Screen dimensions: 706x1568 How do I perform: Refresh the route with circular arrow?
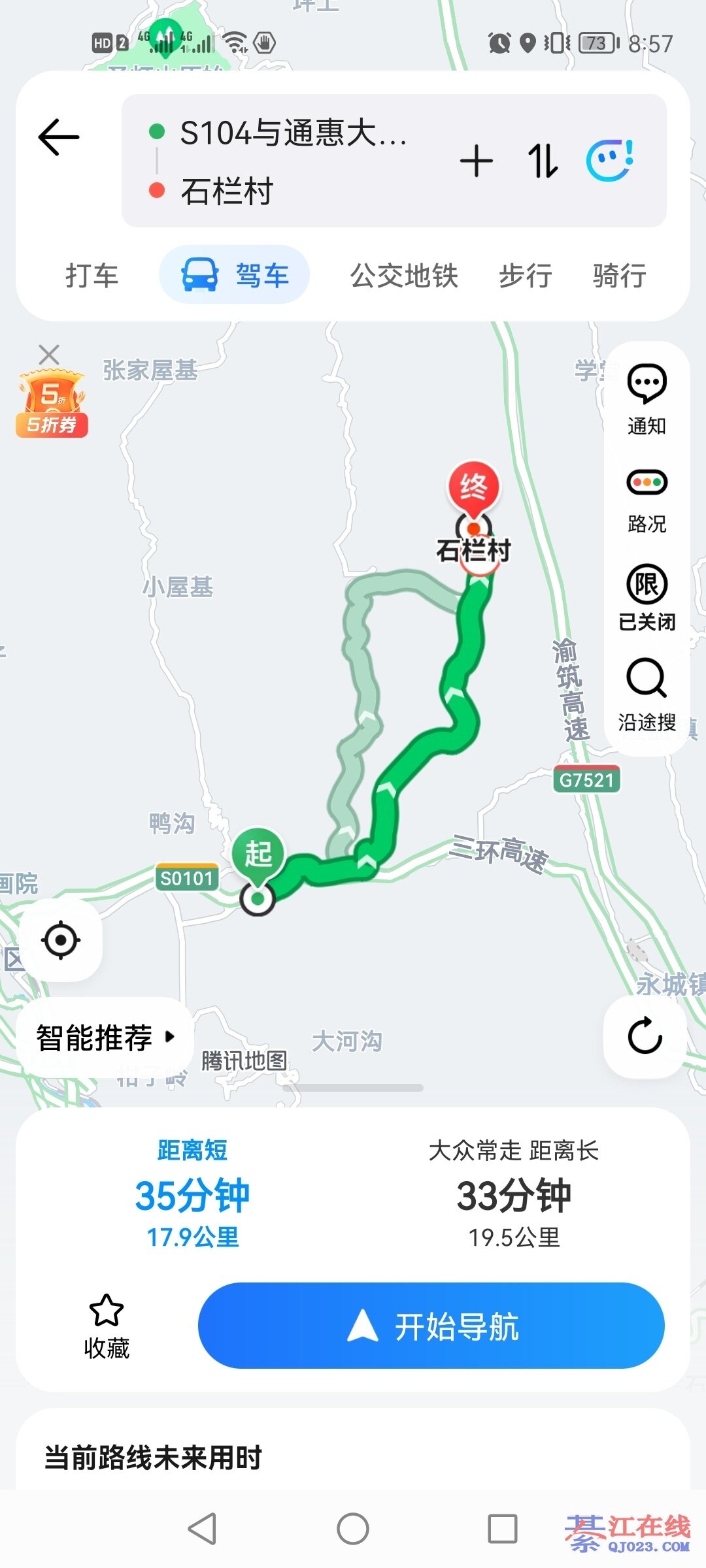[x=645, y=1036]
